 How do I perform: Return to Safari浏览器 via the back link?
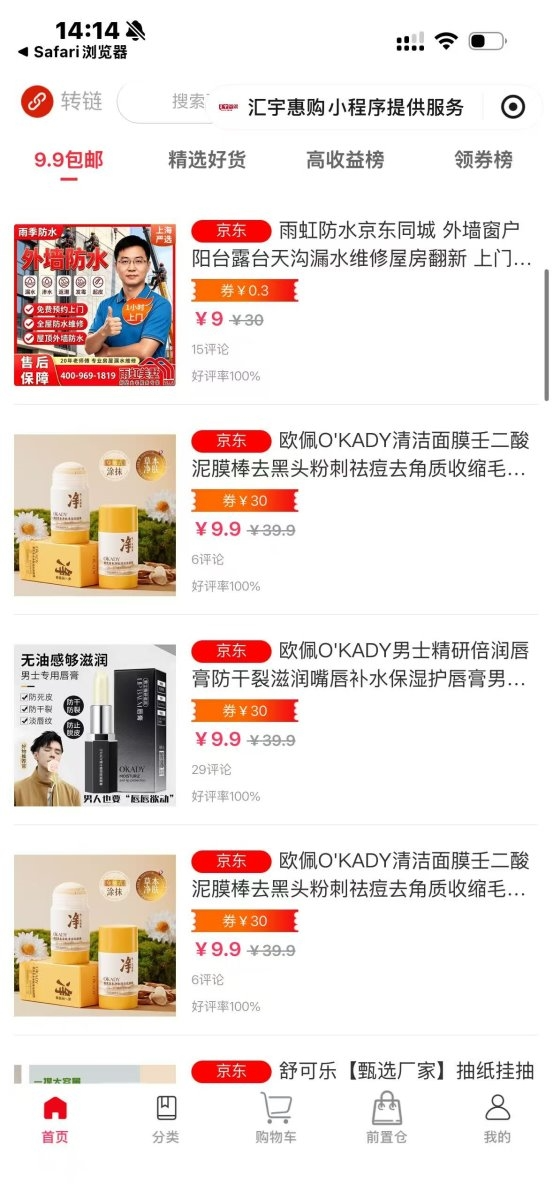(73, 52)
